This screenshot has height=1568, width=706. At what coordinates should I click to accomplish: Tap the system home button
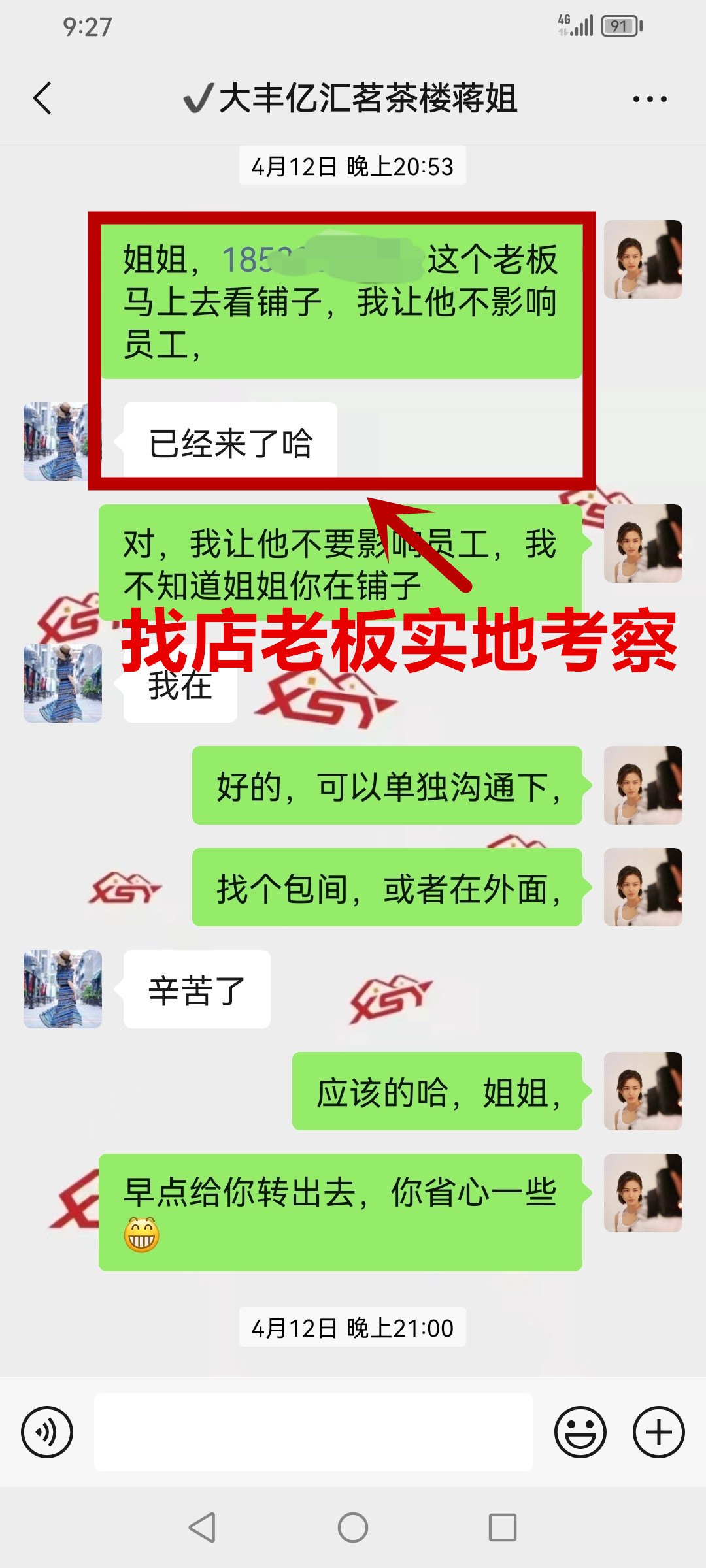pos(353,1527)
